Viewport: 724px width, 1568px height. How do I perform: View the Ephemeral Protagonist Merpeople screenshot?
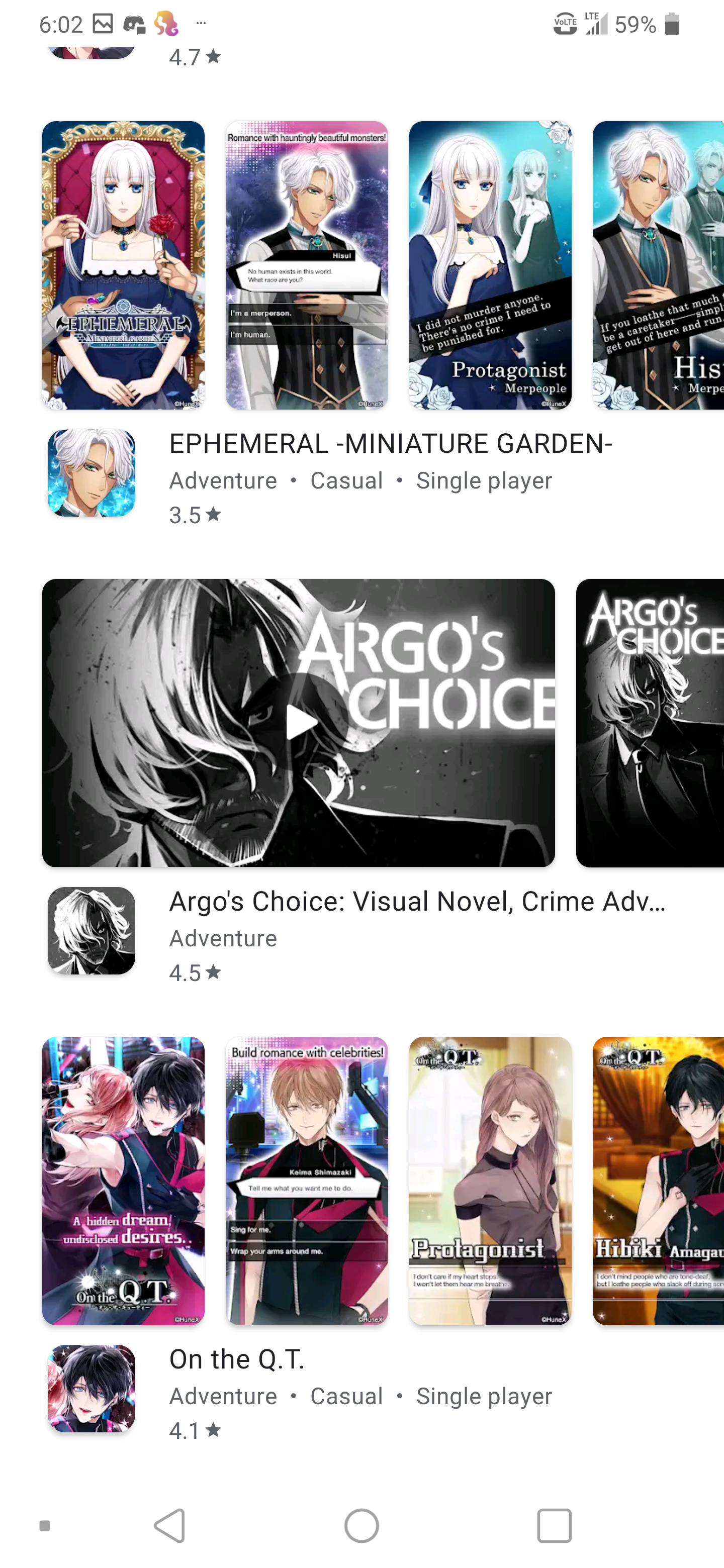490,265
